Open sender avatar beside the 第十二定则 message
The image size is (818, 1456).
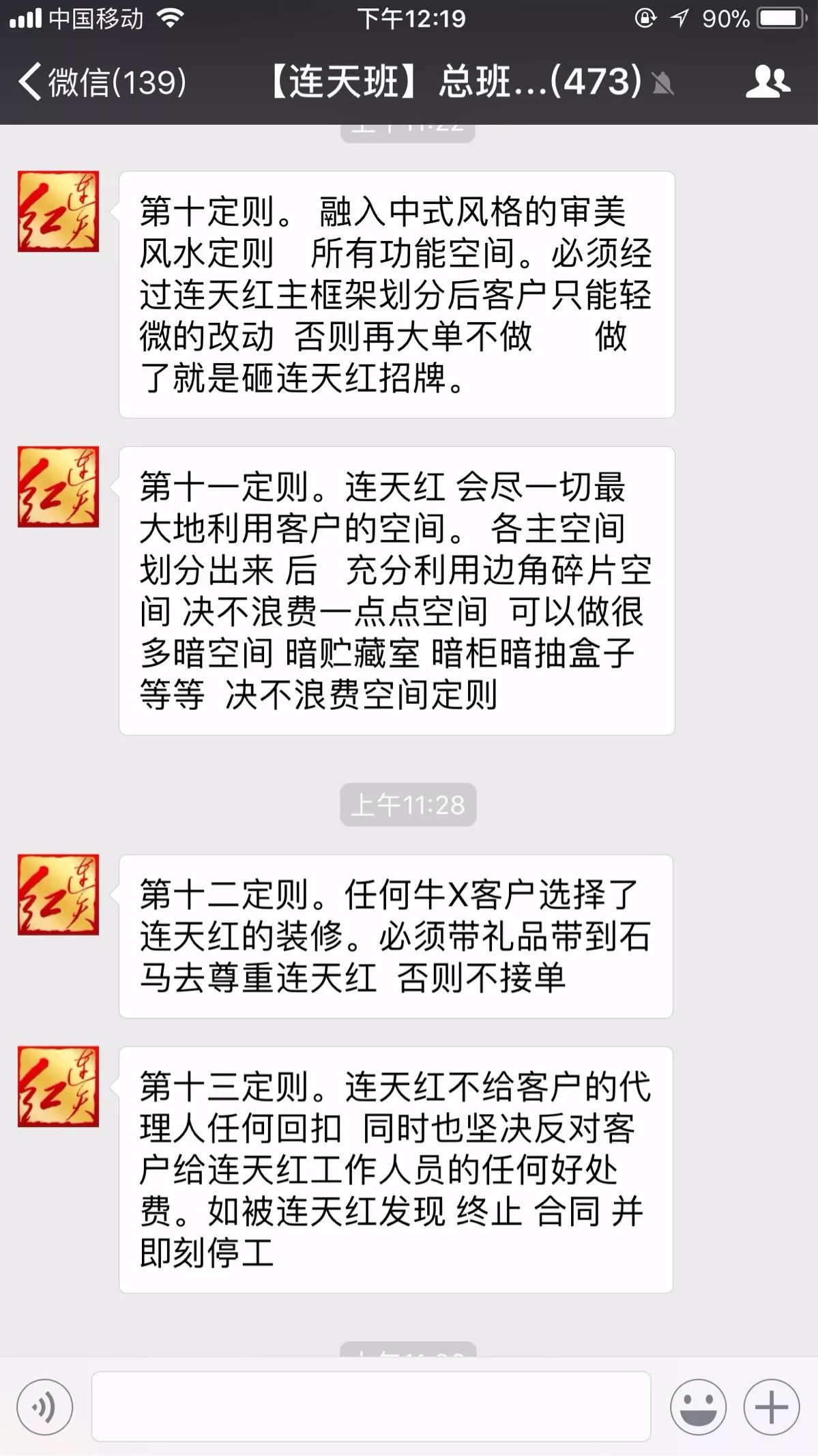click(x=59, y=894)
